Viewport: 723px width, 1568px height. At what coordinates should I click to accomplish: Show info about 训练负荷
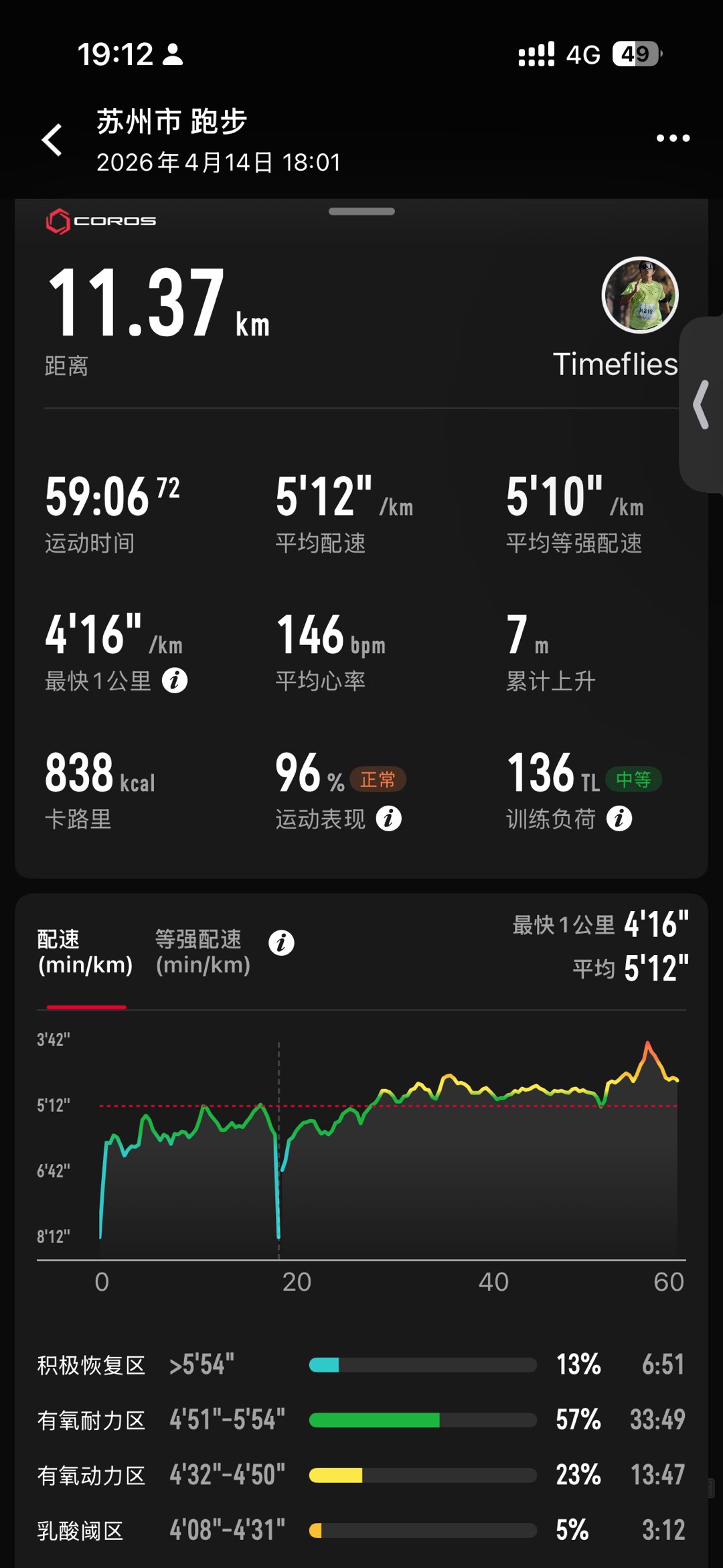point(619,818)
